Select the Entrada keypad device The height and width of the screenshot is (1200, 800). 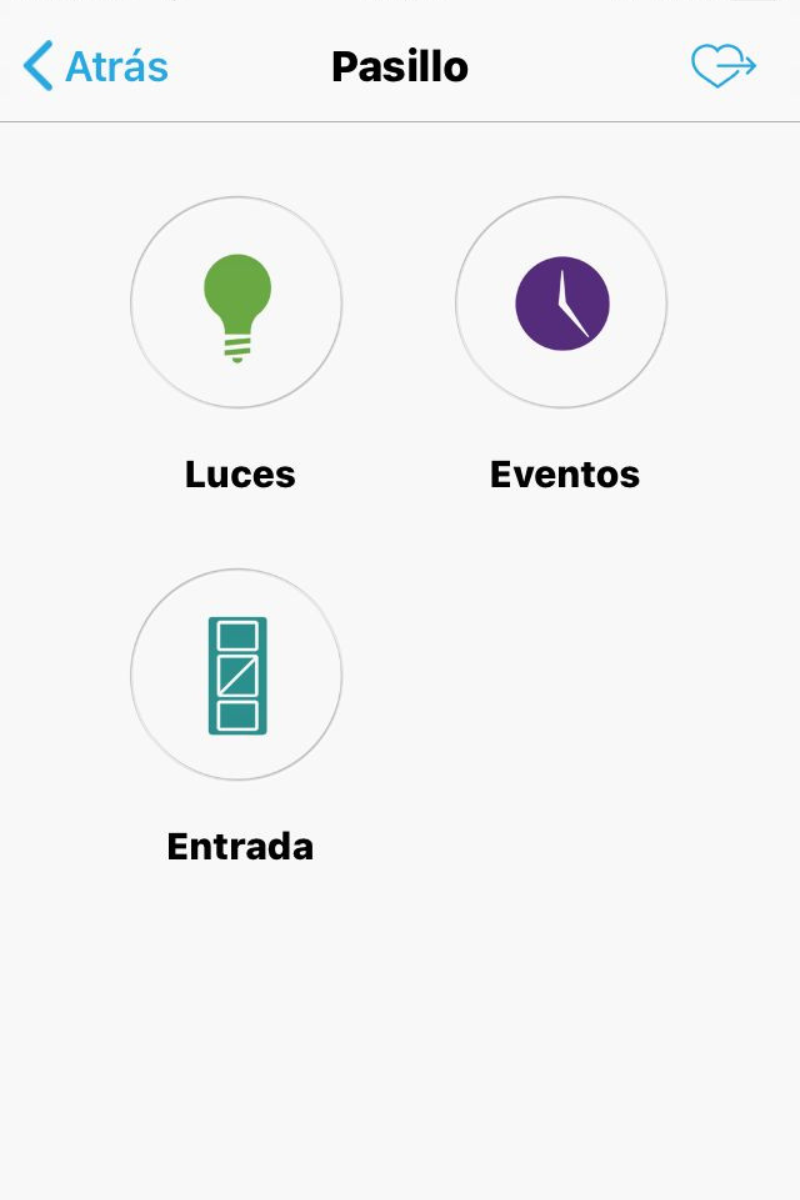[x=237, y=675]
